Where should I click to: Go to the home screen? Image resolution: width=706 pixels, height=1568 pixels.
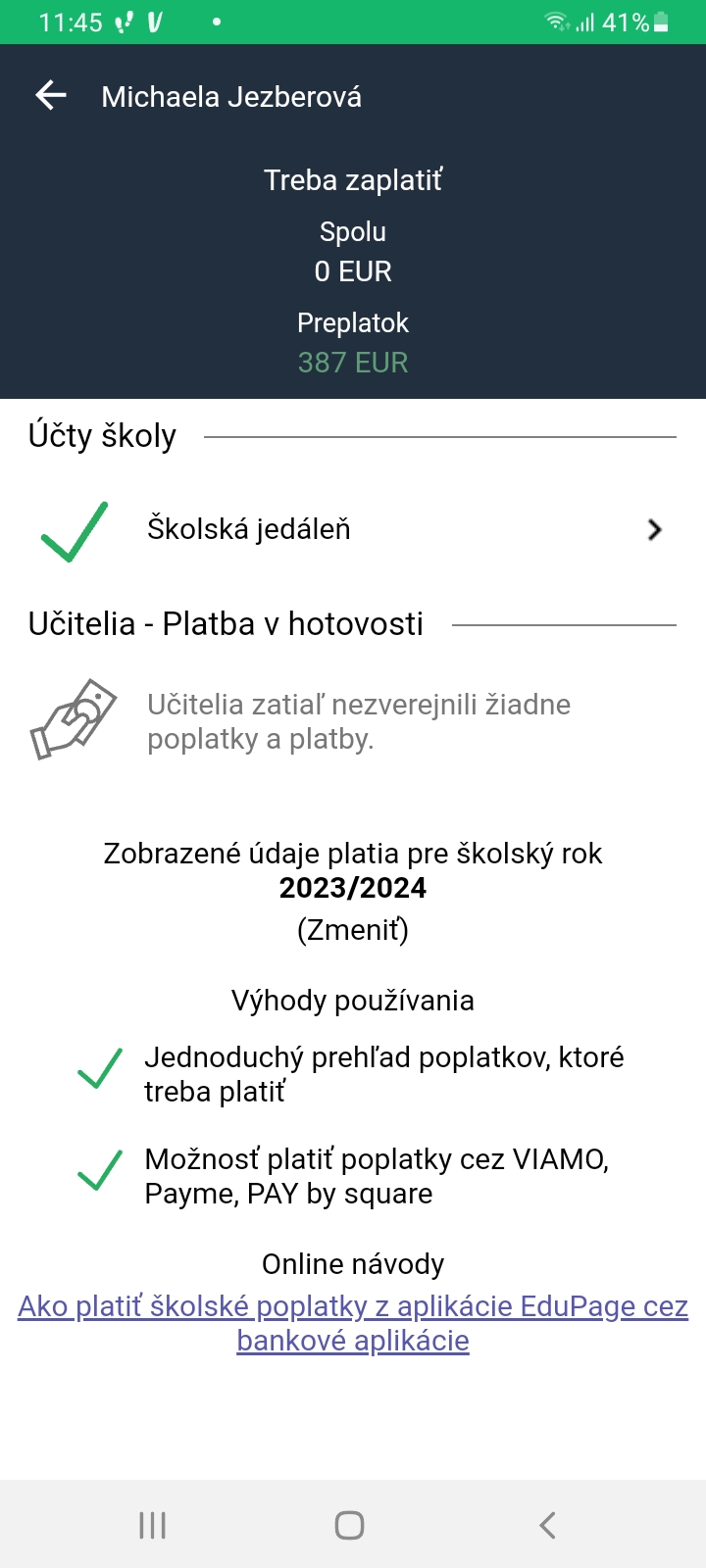pyautogui.click(x=350, y=1525)
